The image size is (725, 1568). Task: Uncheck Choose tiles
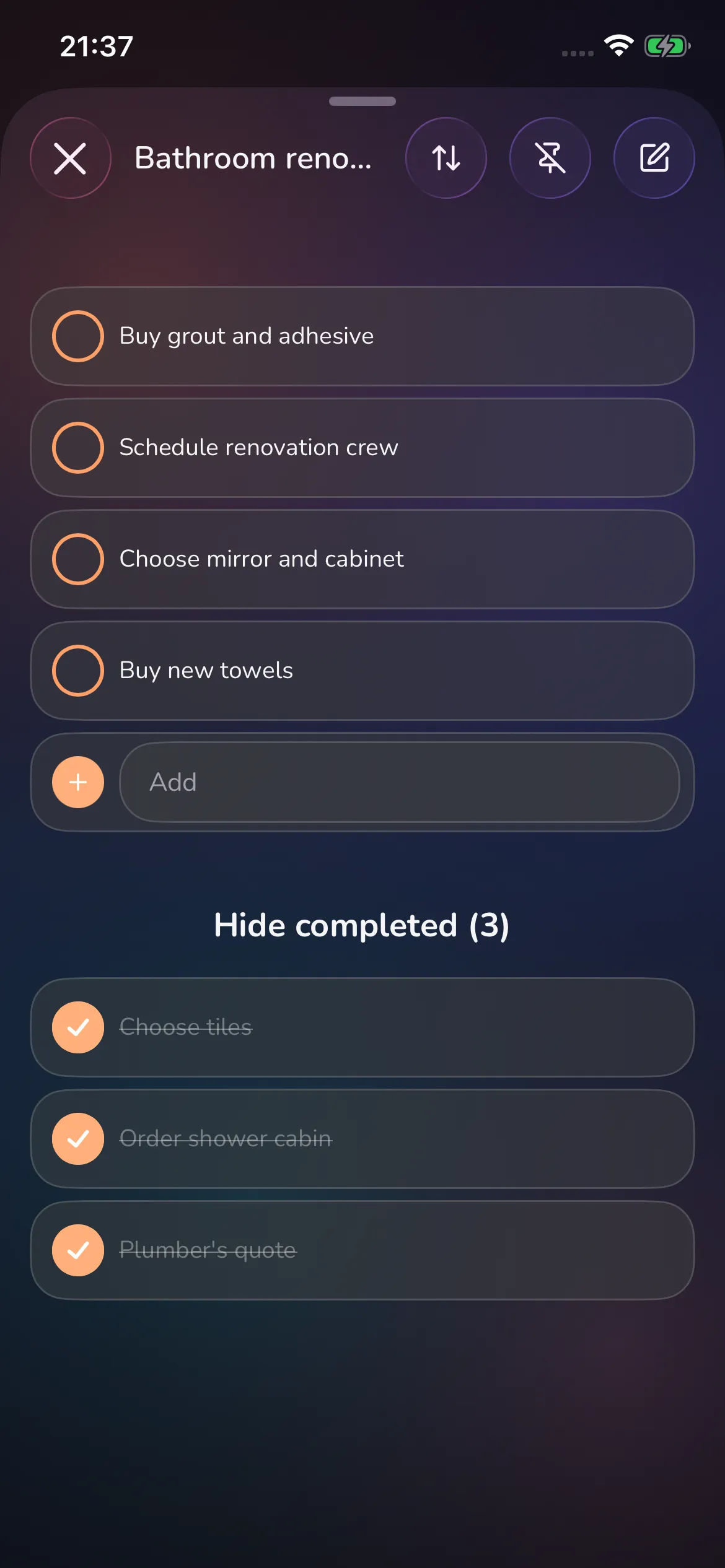point(78,1027)
